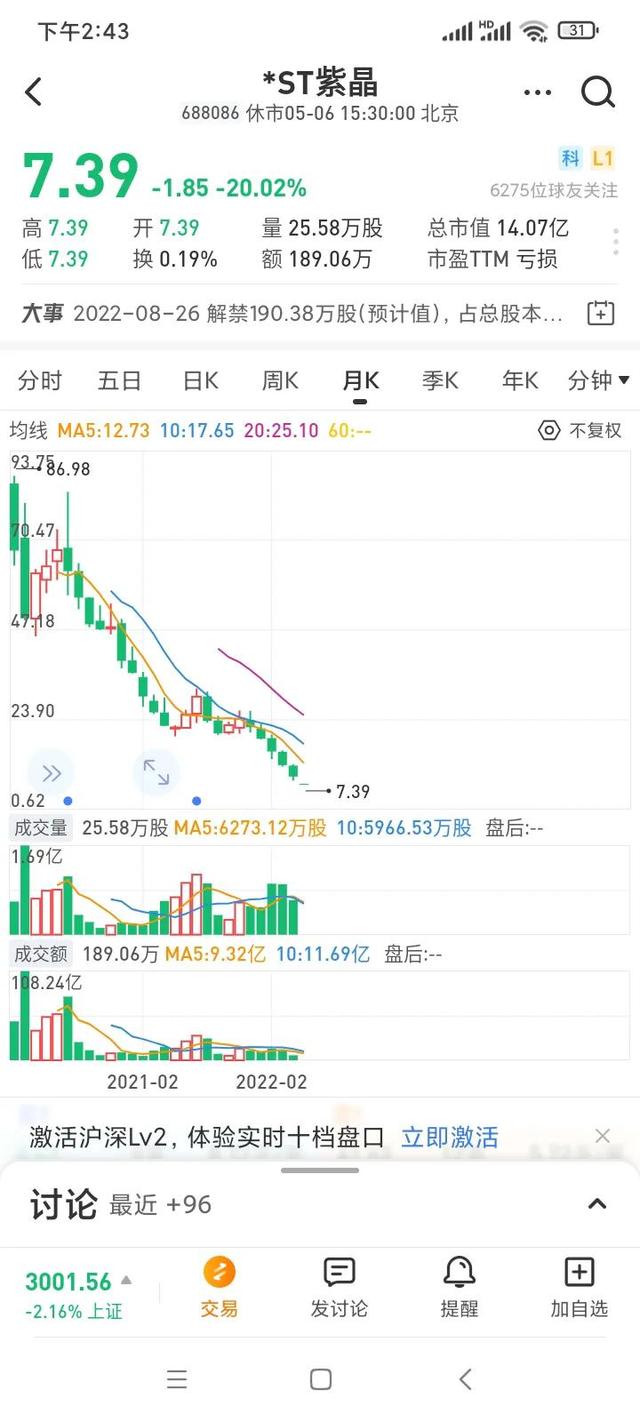Screen dimensions: 640x1422
Task: Select the 周K chart tab
Action: (280, 381)
